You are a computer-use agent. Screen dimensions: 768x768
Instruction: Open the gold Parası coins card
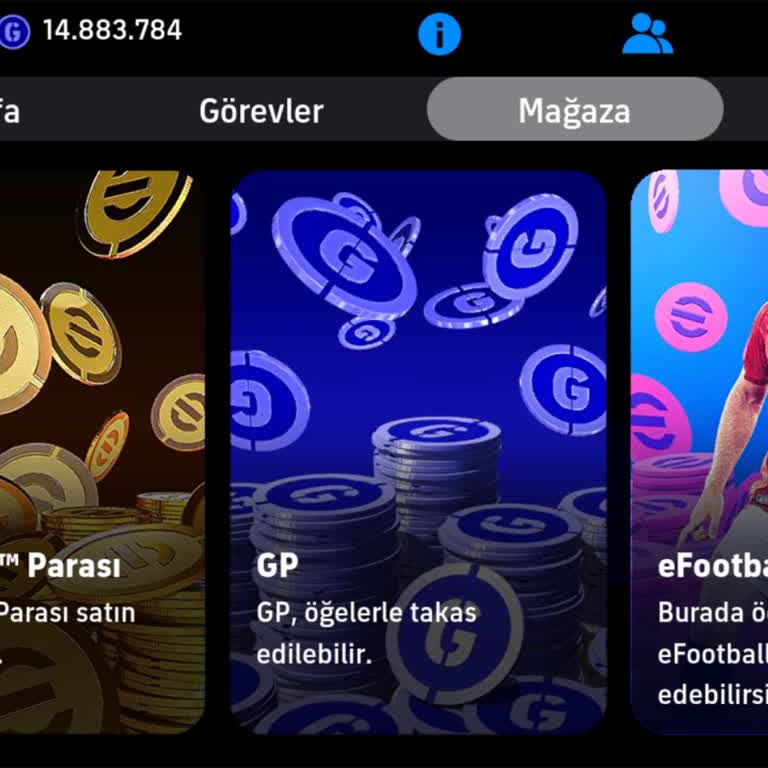coord(100,450)
